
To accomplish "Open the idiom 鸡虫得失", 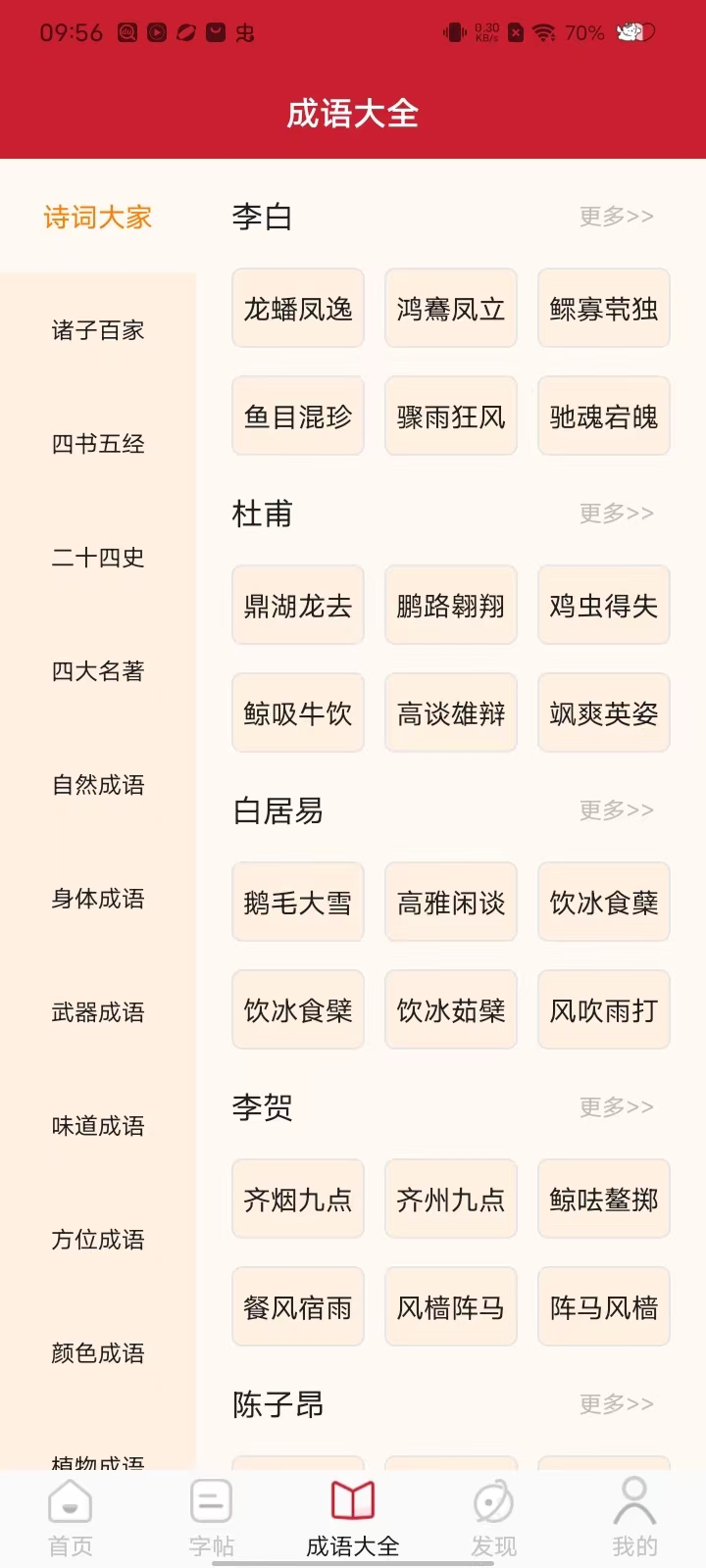I will 603,606.
